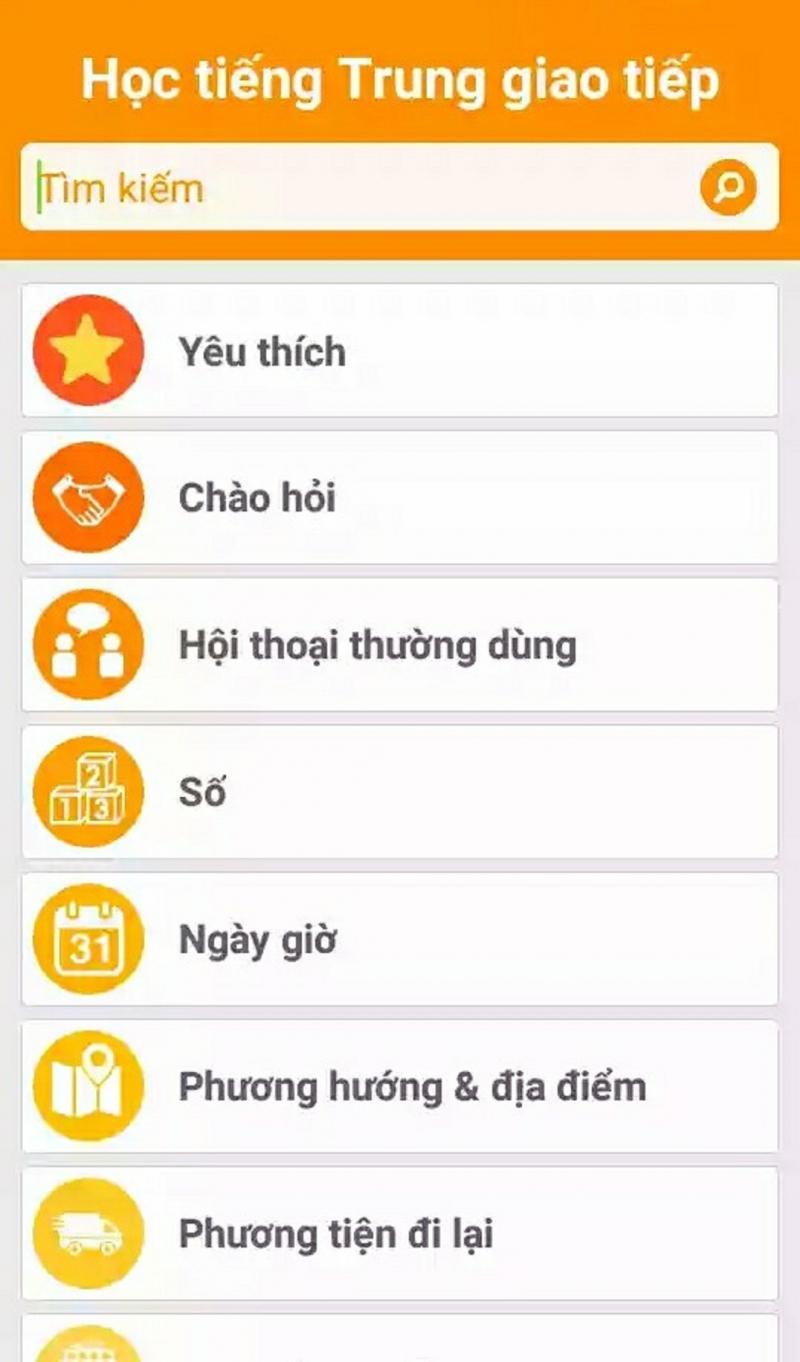The width and height of the screenshot is (800, 1362).
Task: Select Hội thoại thường dùng
Action: (x=400, y=645)
